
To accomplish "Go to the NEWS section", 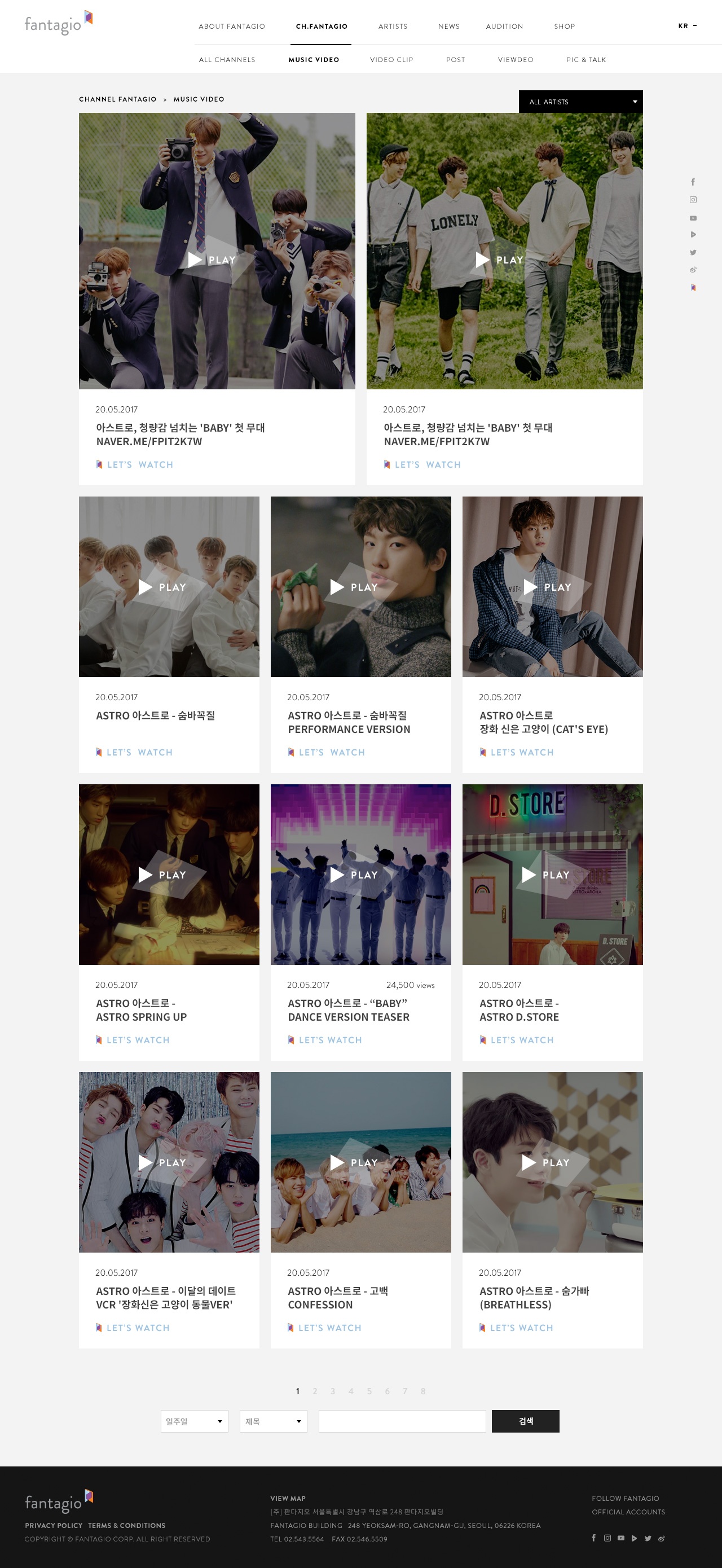I will (448, 26).
